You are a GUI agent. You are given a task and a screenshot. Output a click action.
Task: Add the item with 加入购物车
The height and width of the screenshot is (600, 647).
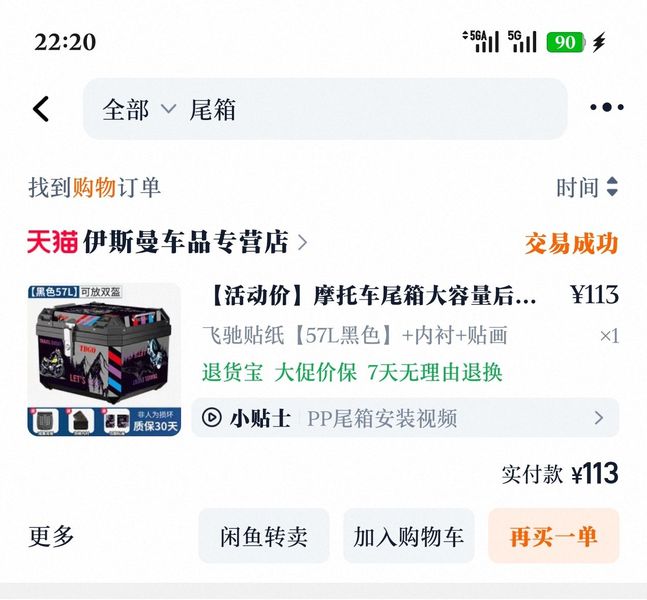tap(408, 536)
